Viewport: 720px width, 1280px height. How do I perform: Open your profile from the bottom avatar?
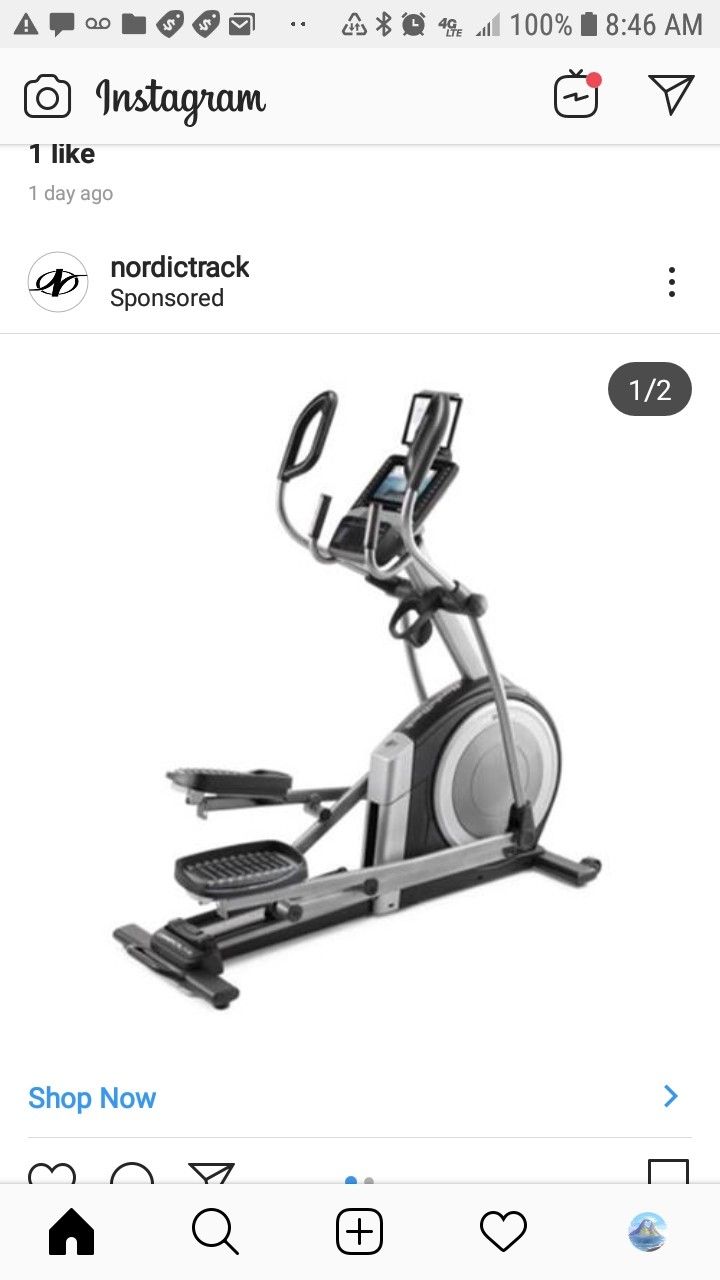click(648, 1230)
